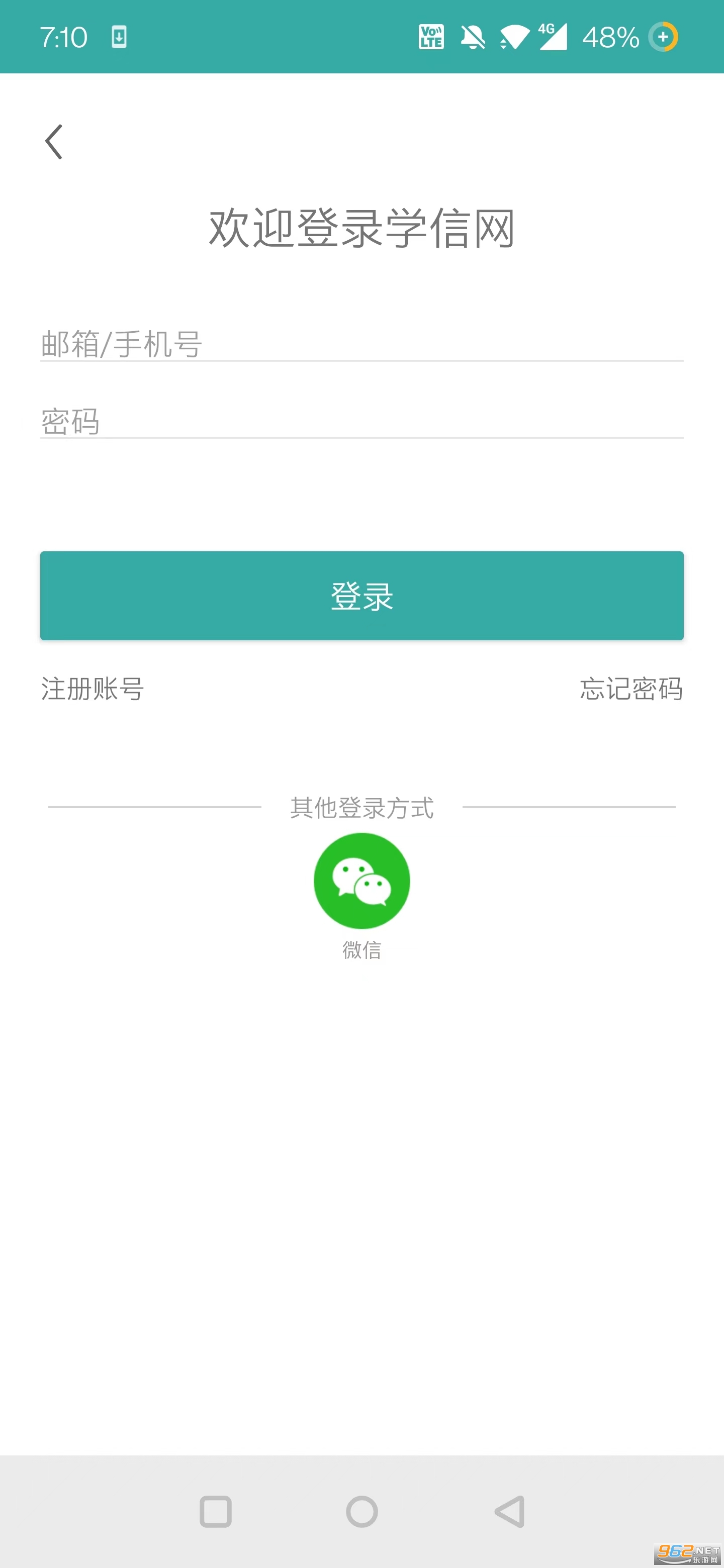Open the 忘记密码 link
Screen dimensions: 724x1568
coord(631,689)
